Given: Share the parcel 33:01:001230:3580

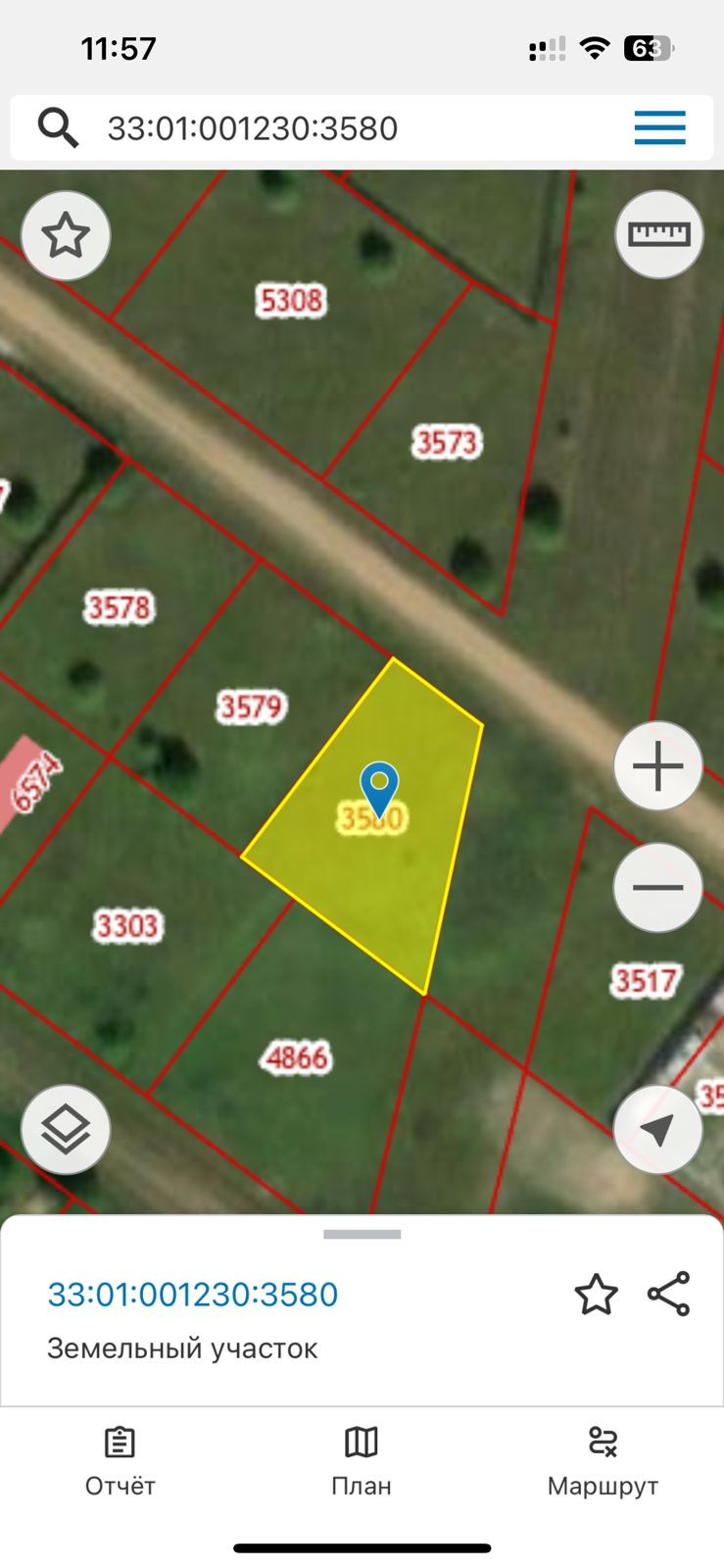Looking at the screenshot, I should [x=669, y=1295].
